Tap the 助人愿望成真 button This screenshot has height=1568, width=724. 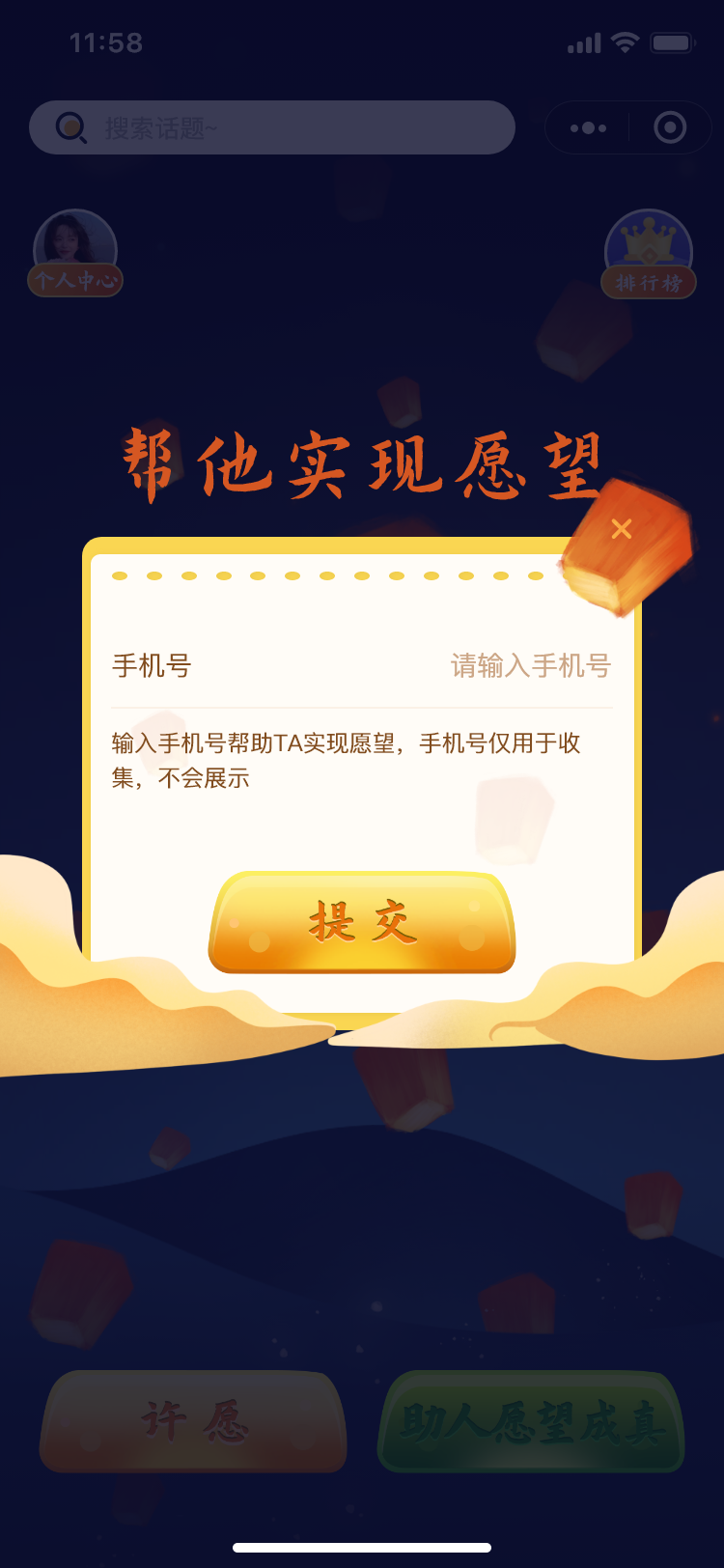pos(531,1421)
